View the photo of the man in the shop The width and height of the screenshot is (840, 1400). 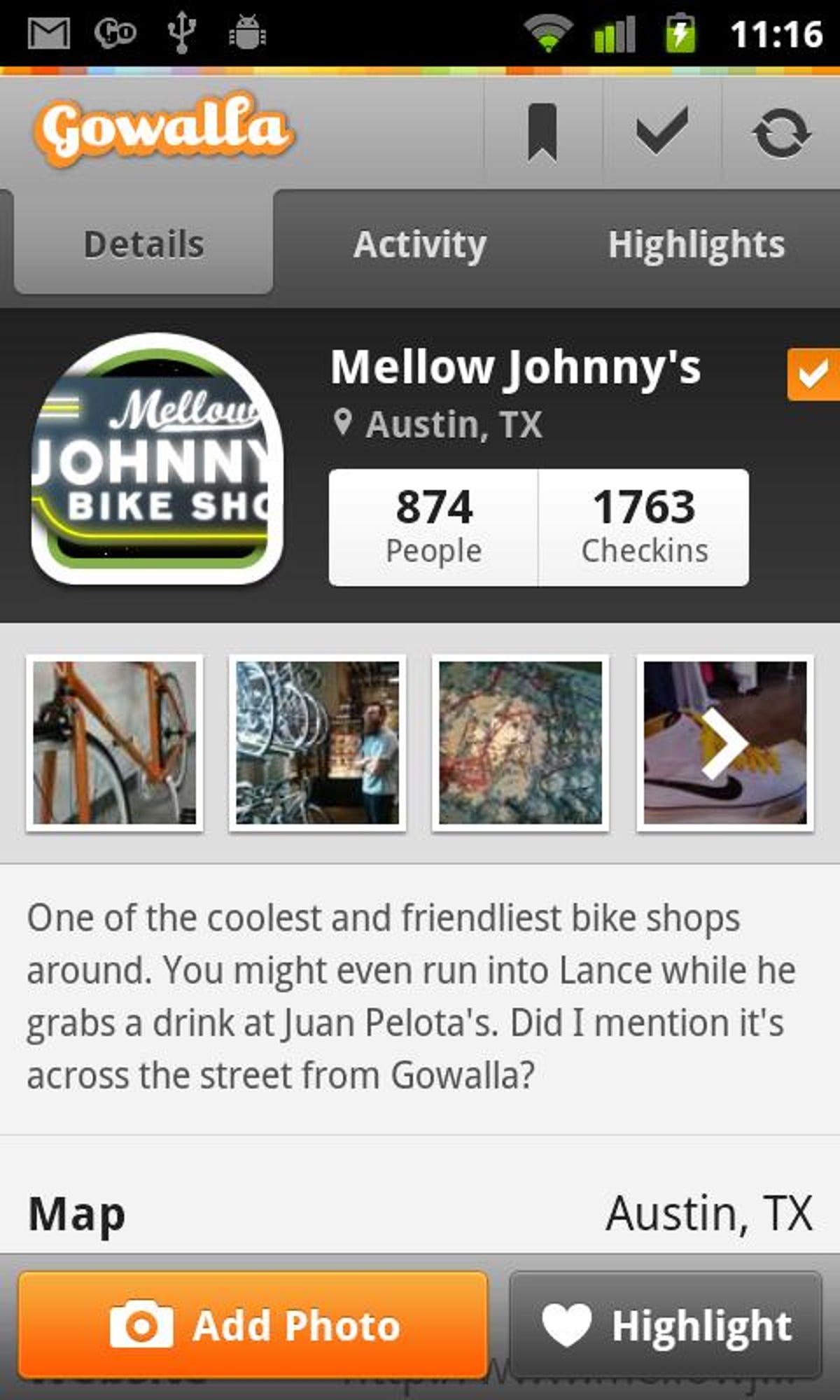coord(318,743)
